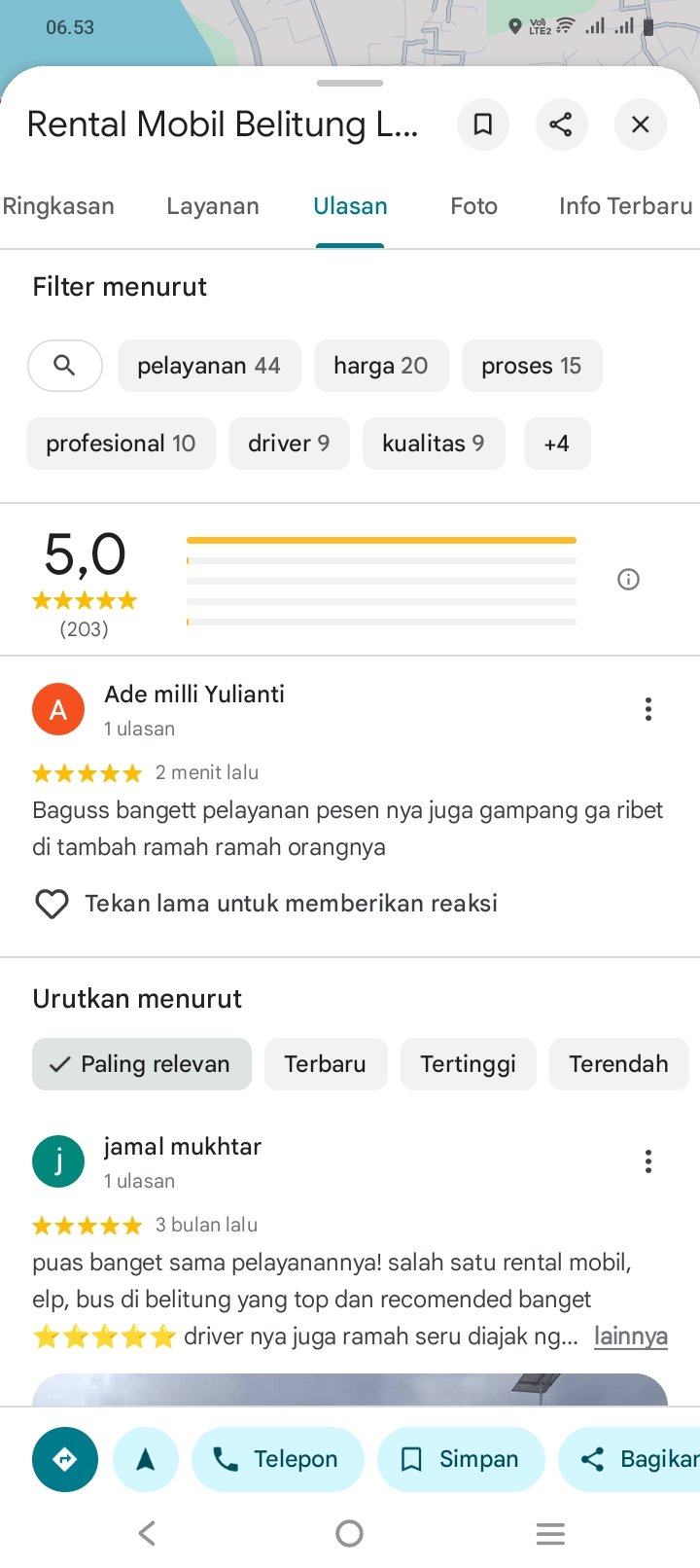Go back using system navigation
The height and width of the screenshot is (1568, 700).
[148, 1534]
